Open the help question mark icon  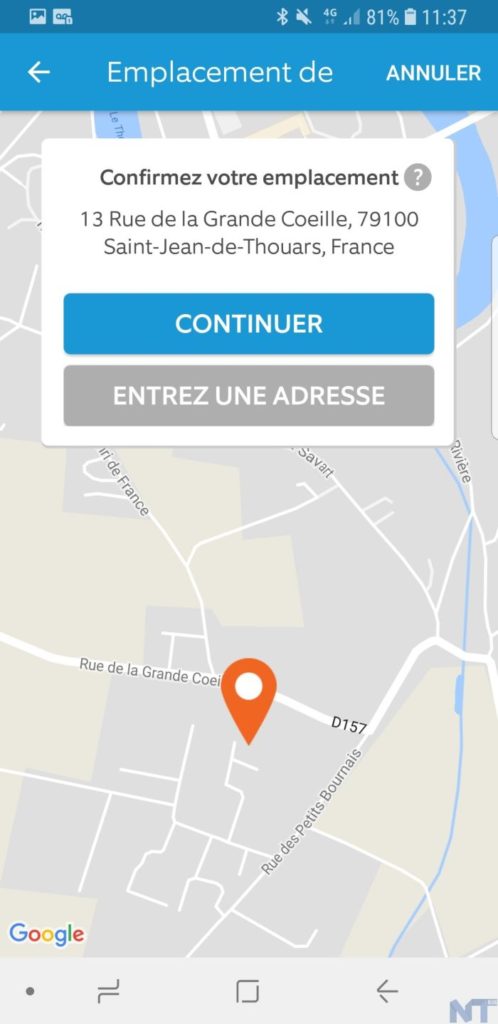pyautogui.click(x=418, y=178)
